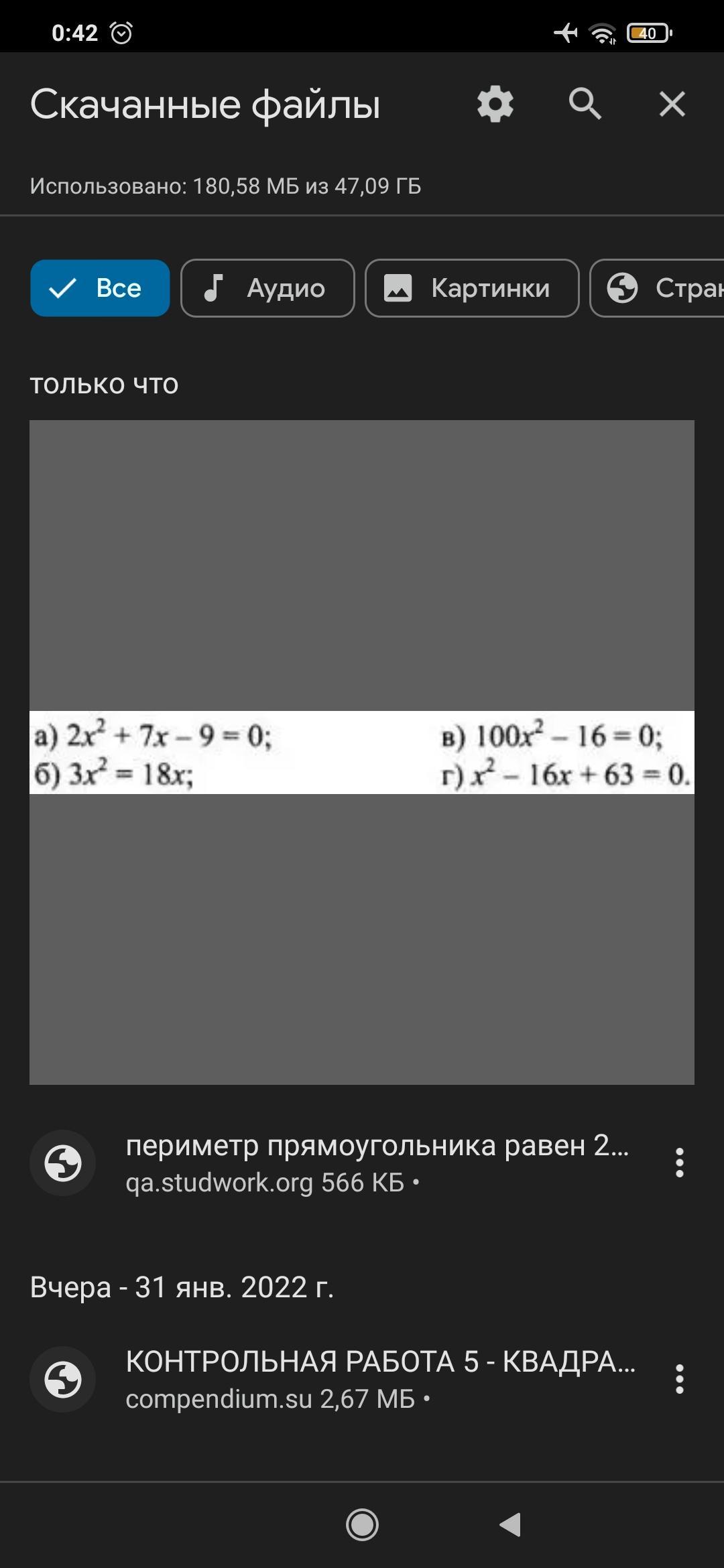Filter downloads by Картинки

(472, 288)
